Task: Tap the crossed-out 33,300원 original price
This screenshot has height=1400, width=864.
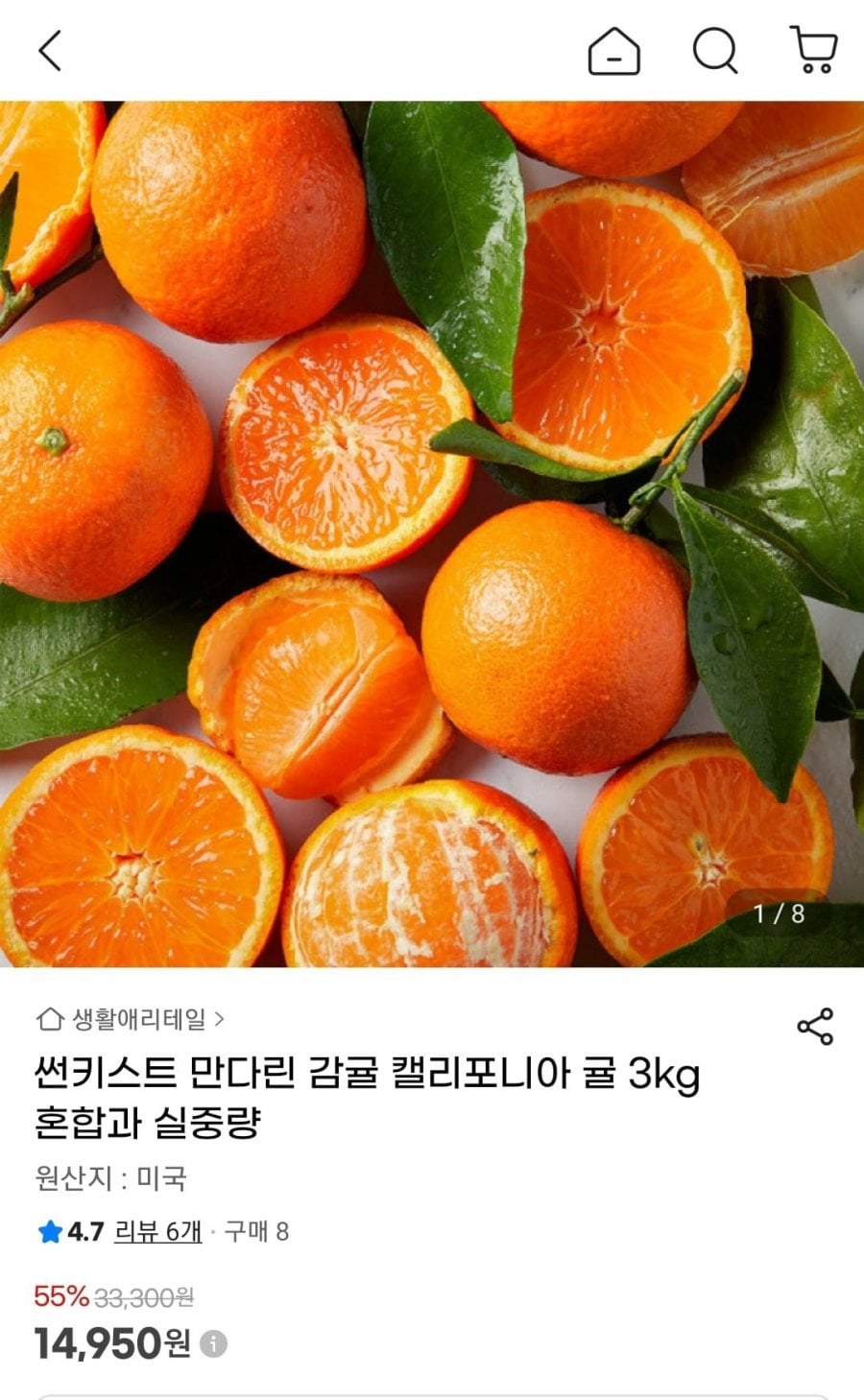Action: tap(145, 1298)
